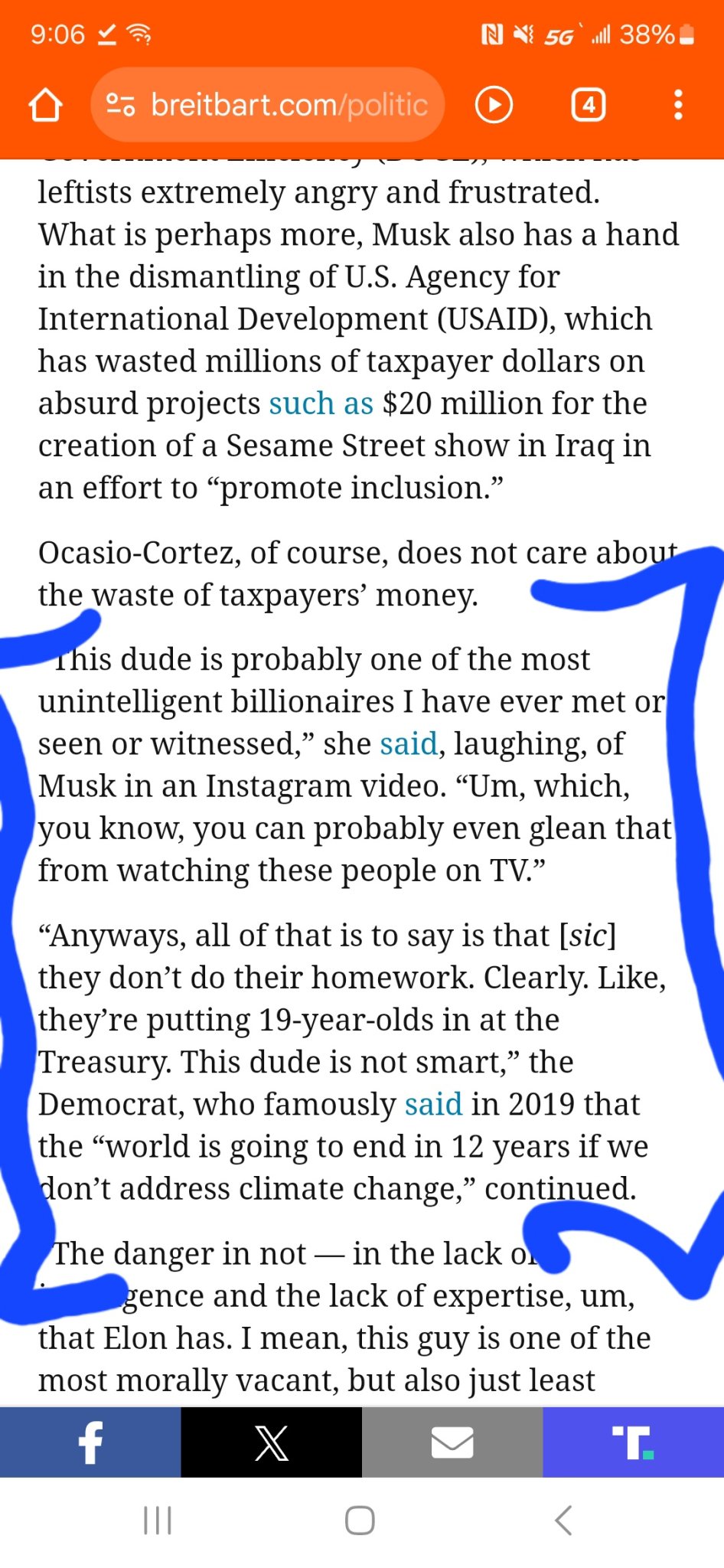The image size is (724, 1568).
Task: Open "said" link before "laughing, of Musk"
Action: pos(409,743)
